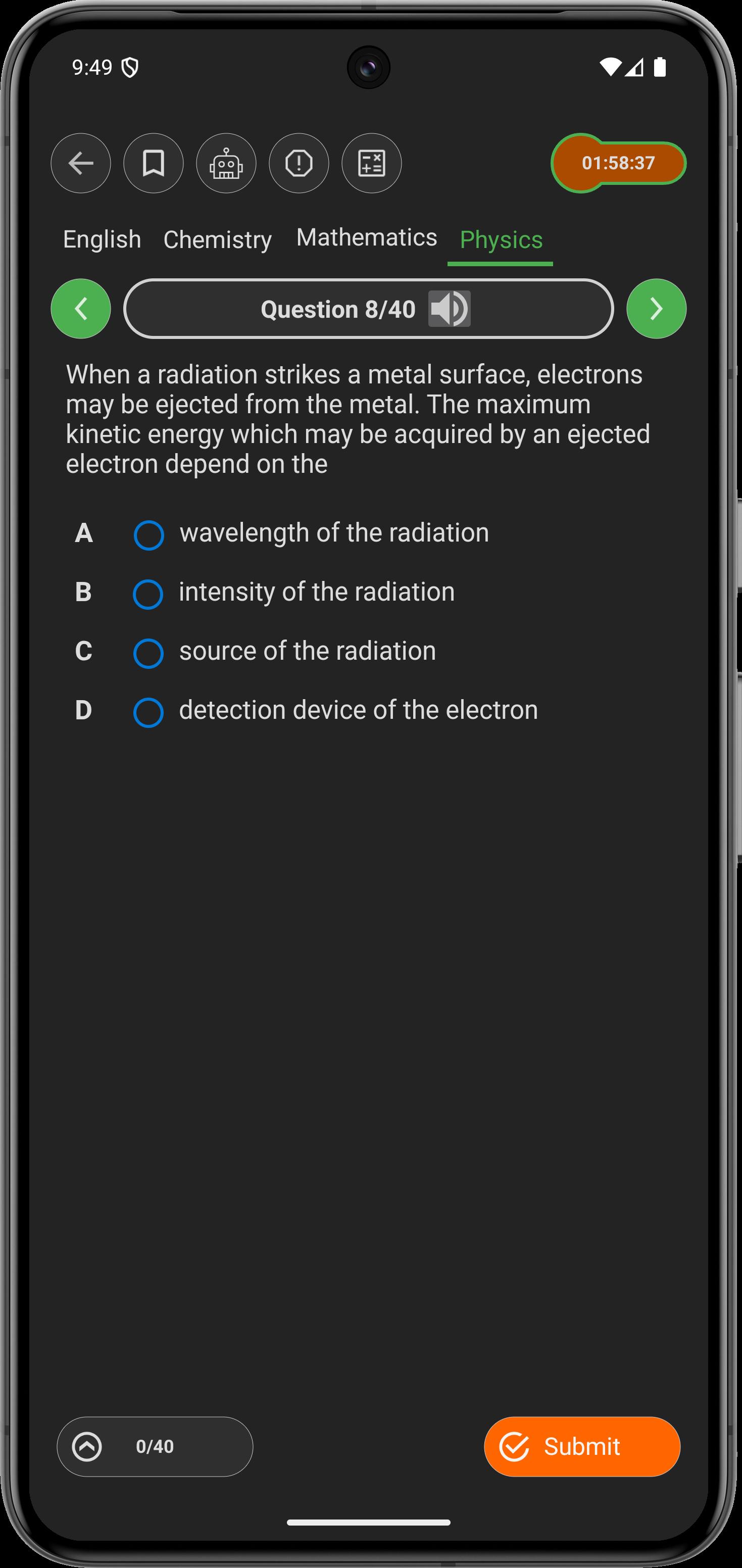
Task: Click the exam countdown timer
Action: (617, 163)
